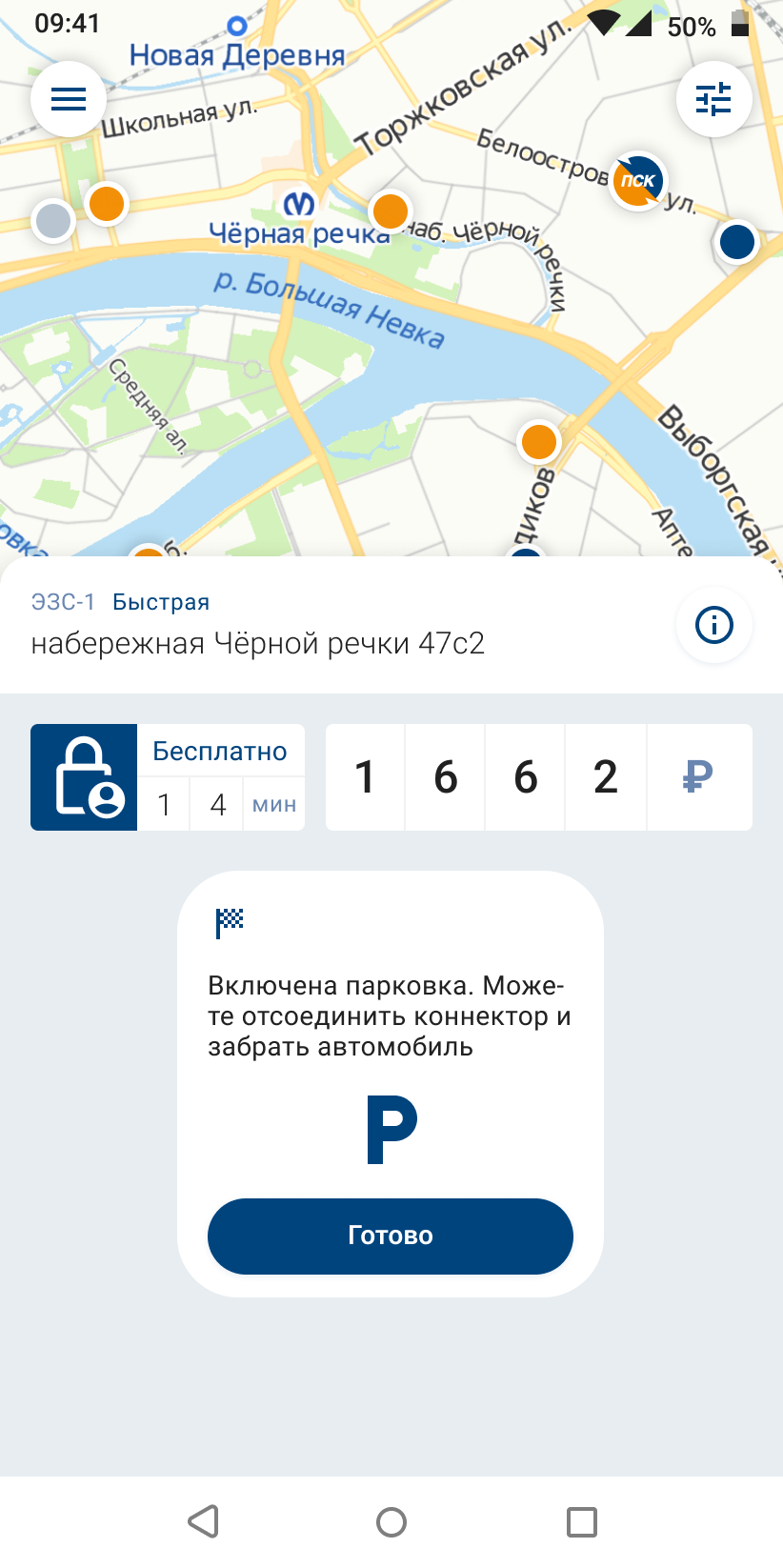Screen dimensions: 783x1568
Task: Open station info for ЭЗС-1
Action: coord(713,625)
